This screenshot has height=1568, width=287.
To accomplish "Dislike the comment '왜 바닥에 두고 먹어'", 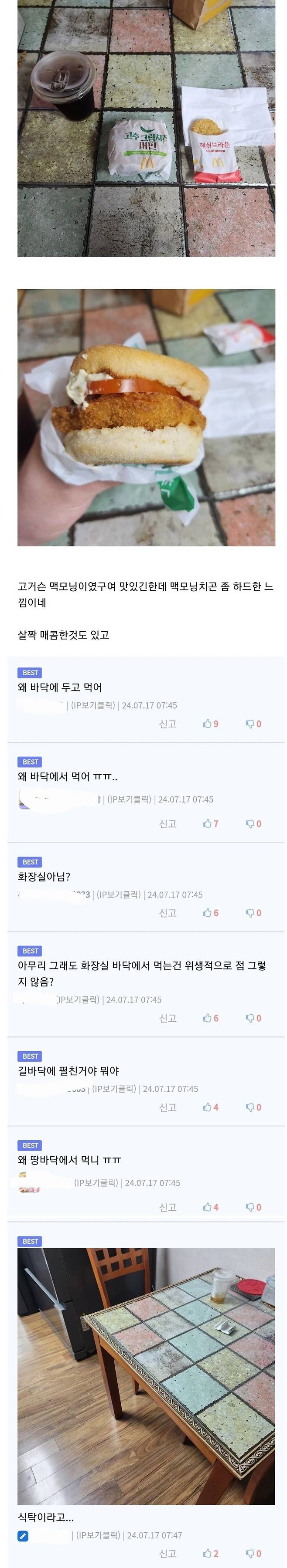I will coord(253,724).
